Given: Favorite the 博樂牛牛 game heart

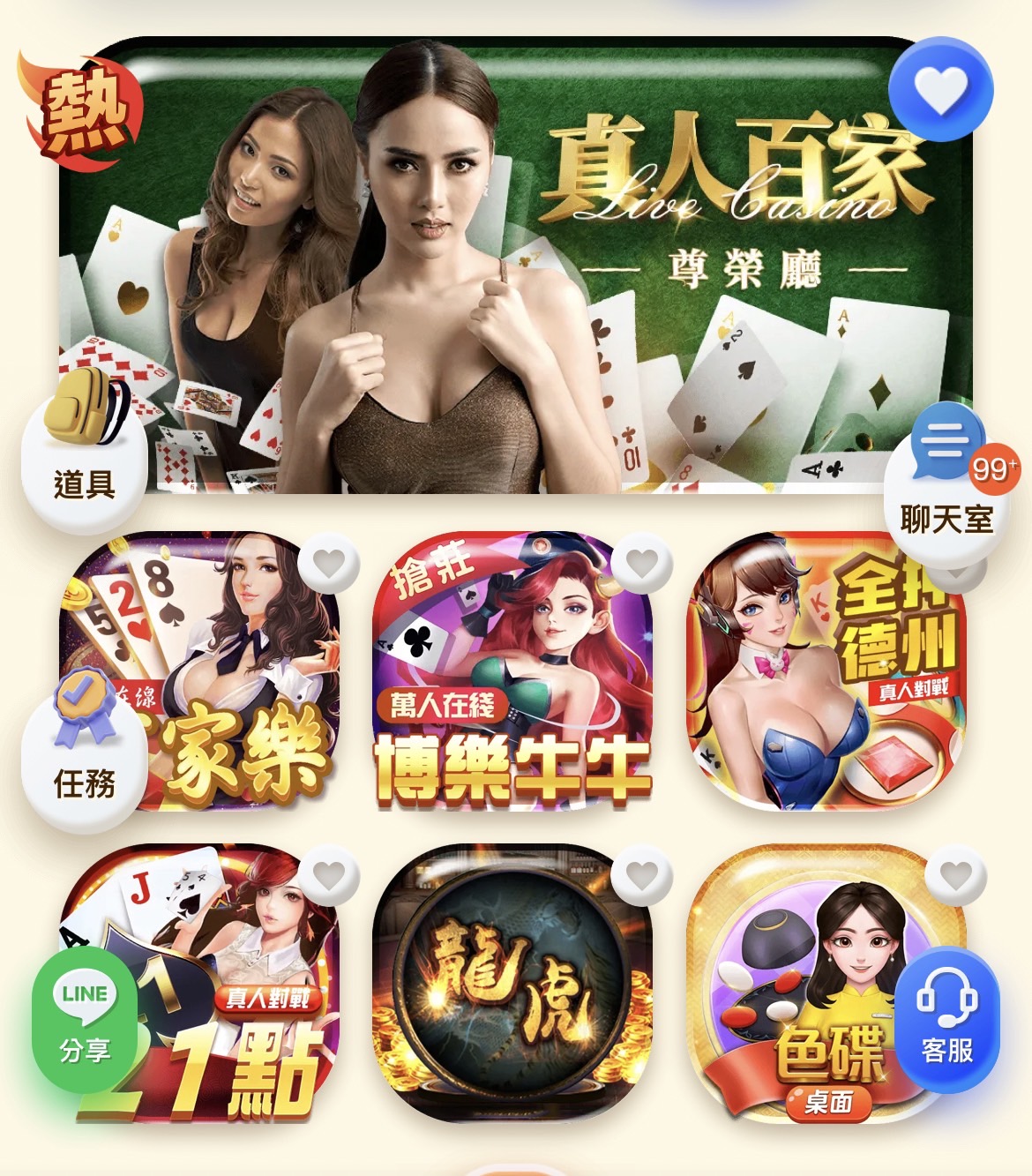Looking at the screenshot, I should tap(642, 562).
